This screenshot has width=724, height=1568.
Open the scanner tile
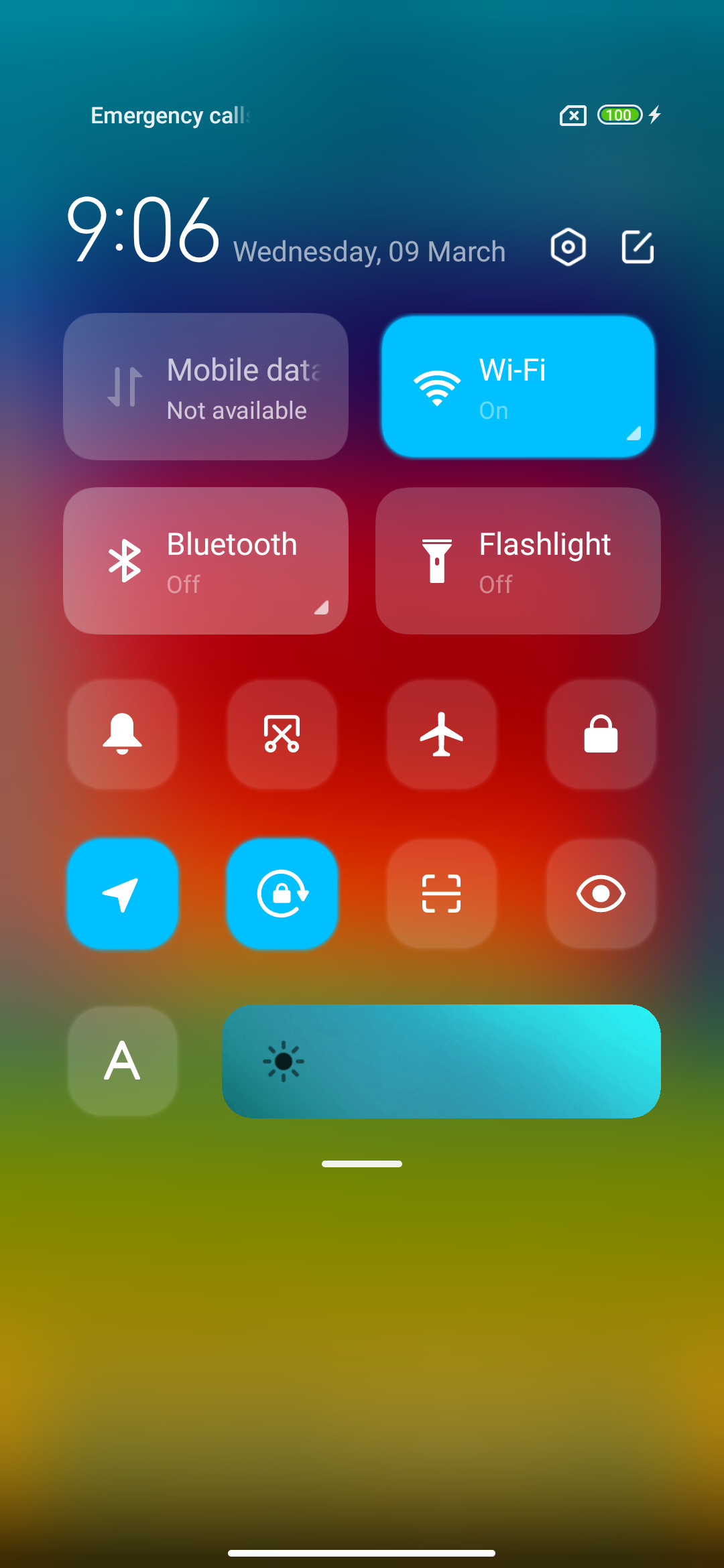(442, 894)
